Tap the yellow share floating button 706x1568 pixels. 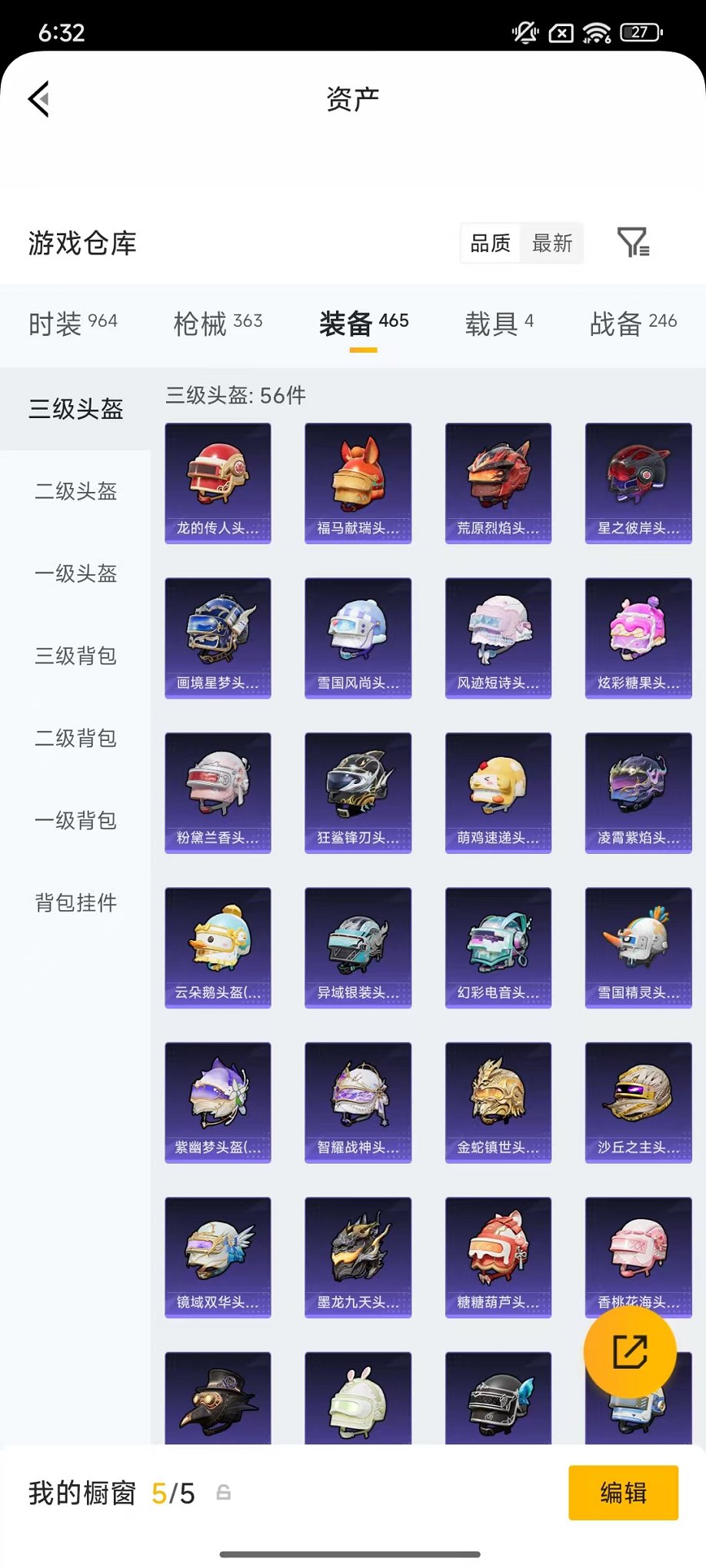point(632,1353)
